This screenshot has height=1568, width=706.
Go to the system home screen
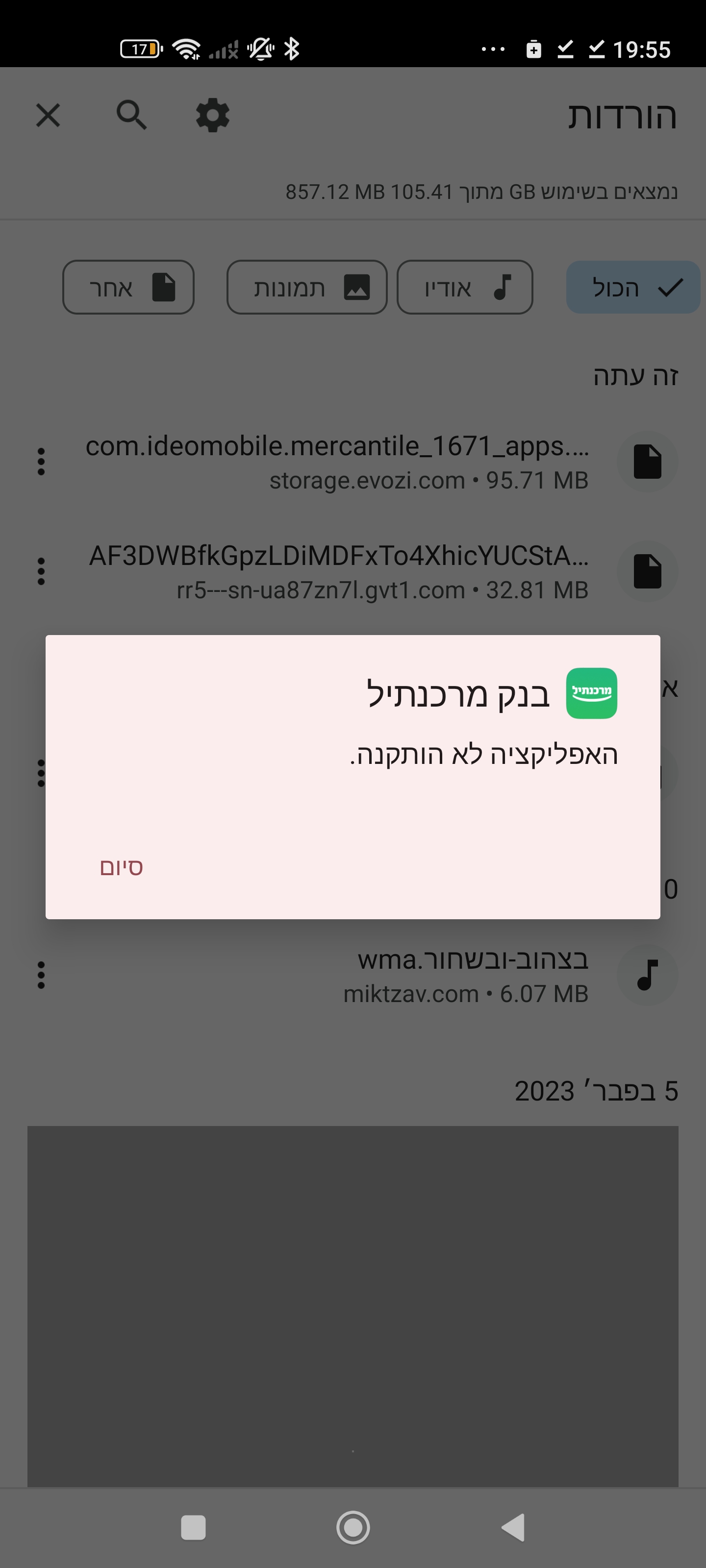[x=353, y=1527]
